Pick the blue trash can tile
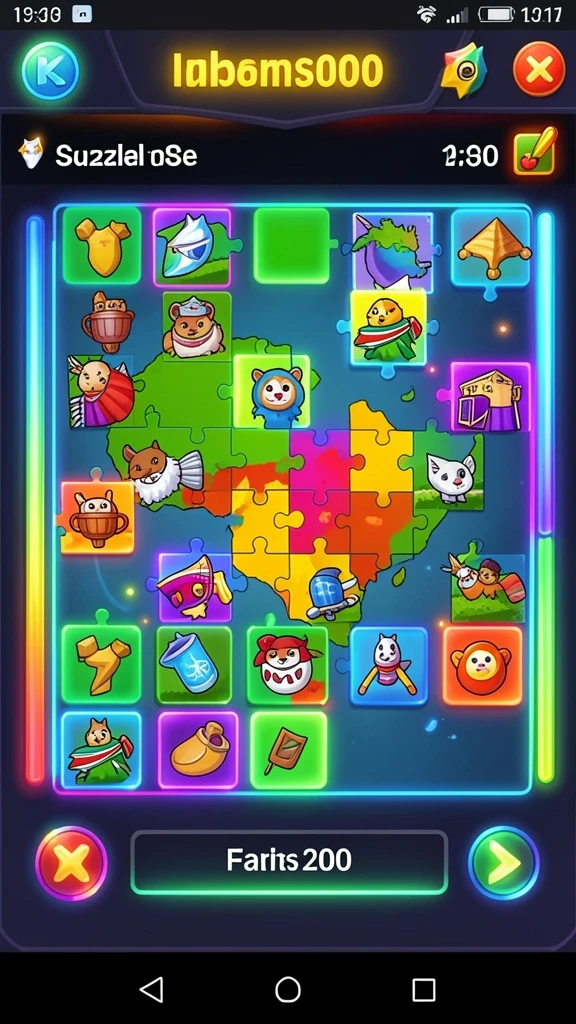The height and width of the screenshot is (1024, 576). click(193, 664)
